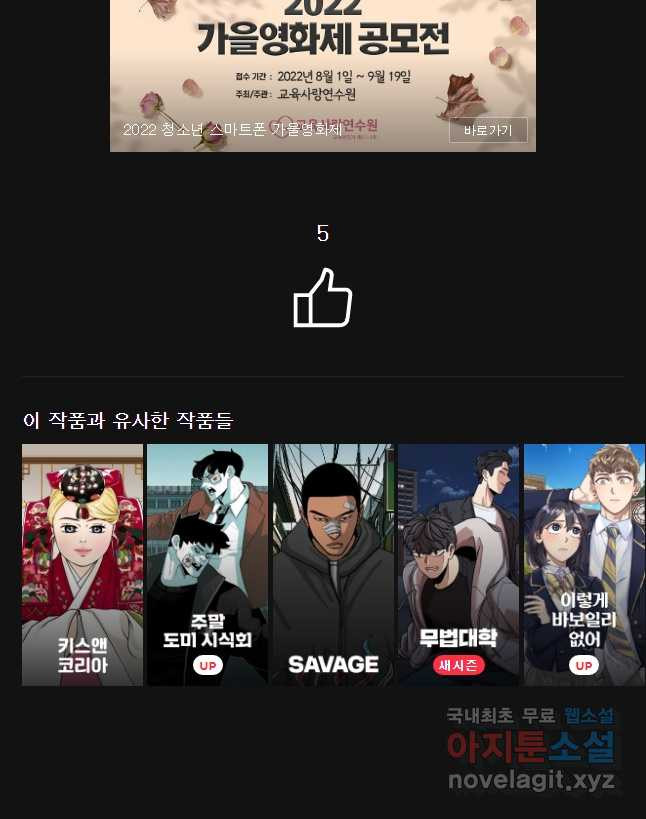Tap the 바로가기 button on the banner
The height and width of the screenshot is (819, 646).
[x=488, y=130]
